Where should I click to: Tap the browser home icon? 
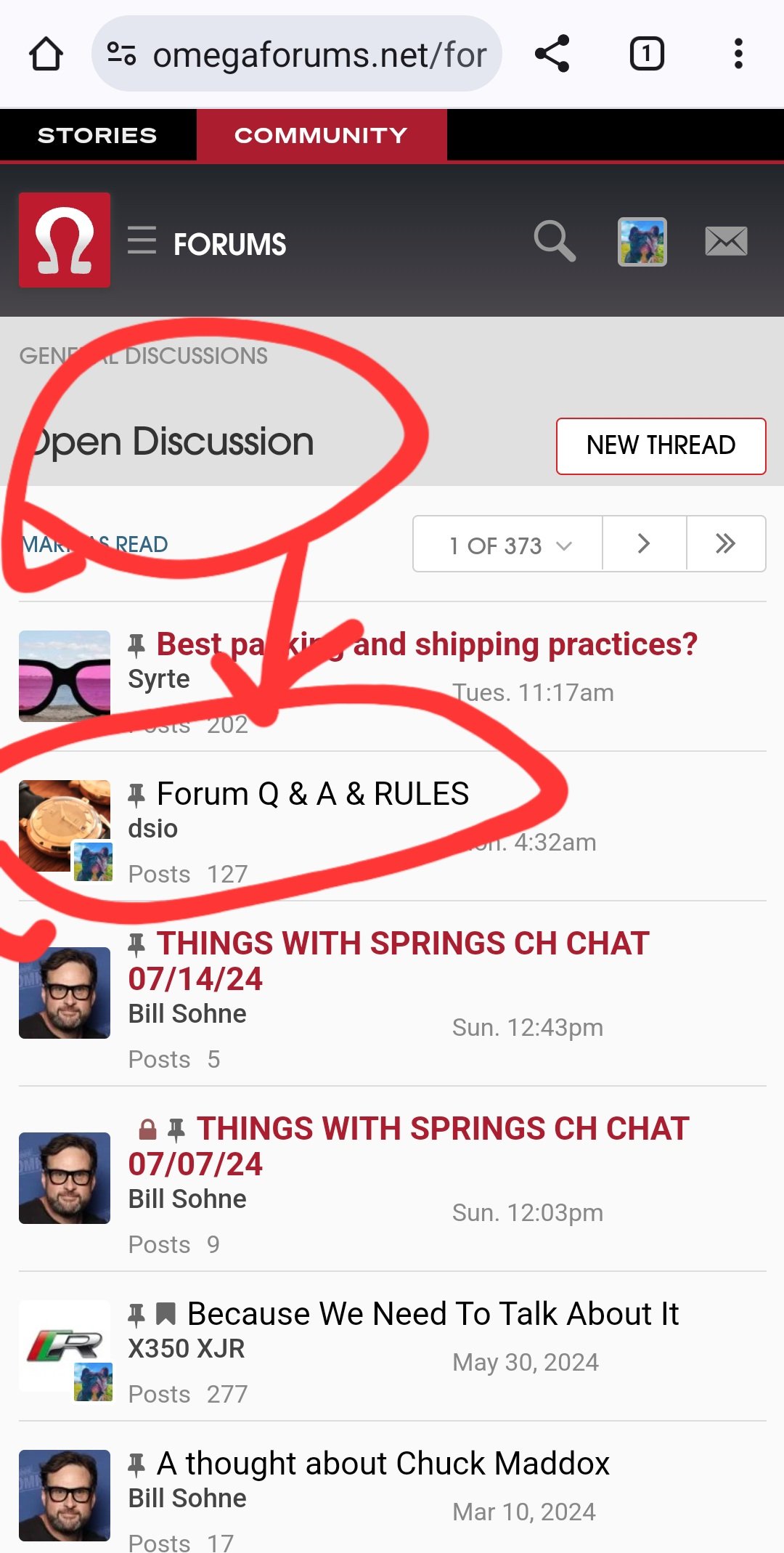46,54
